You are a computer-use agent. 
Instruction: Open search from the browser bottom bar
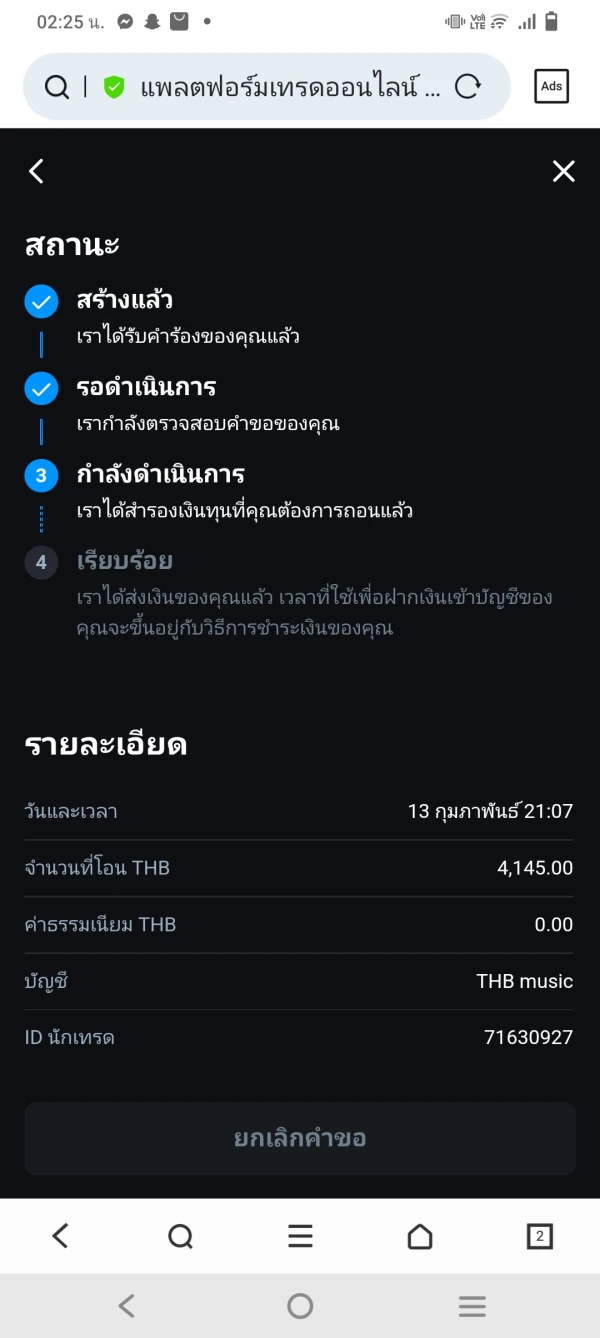(180, 1236)
